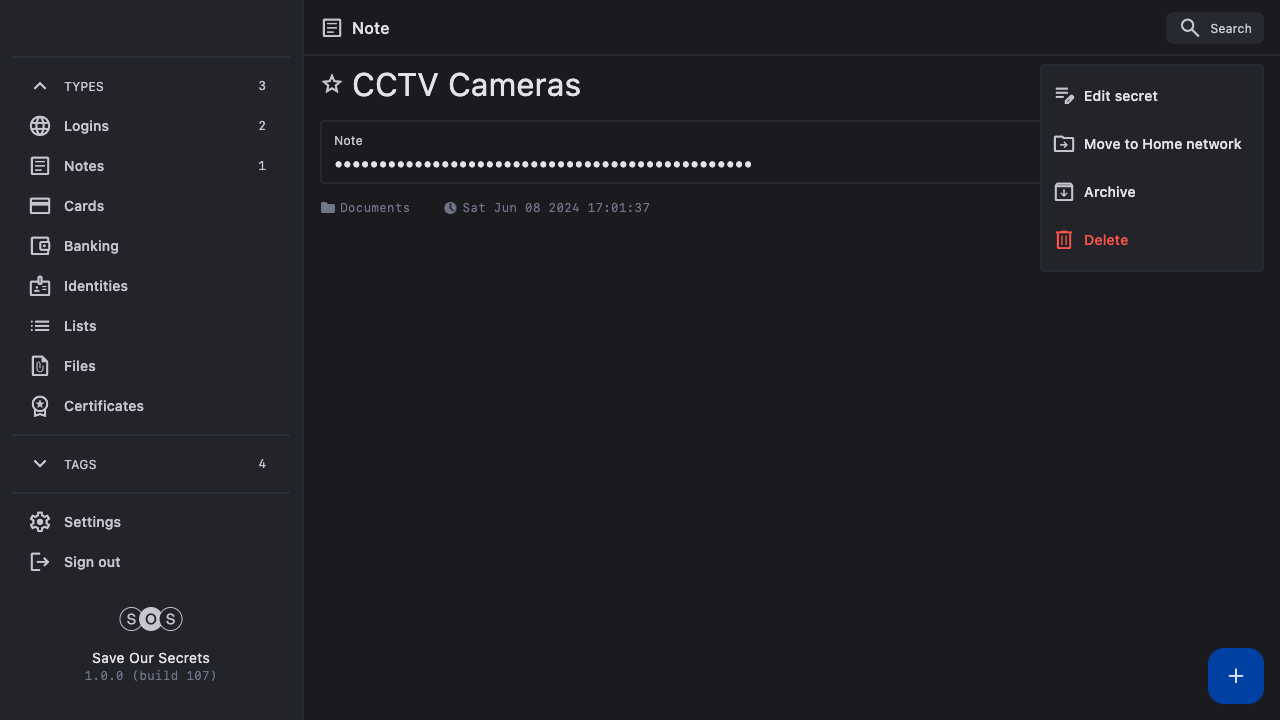Open the Banking category
1280x720 pixels.
(x=91, y=246)
